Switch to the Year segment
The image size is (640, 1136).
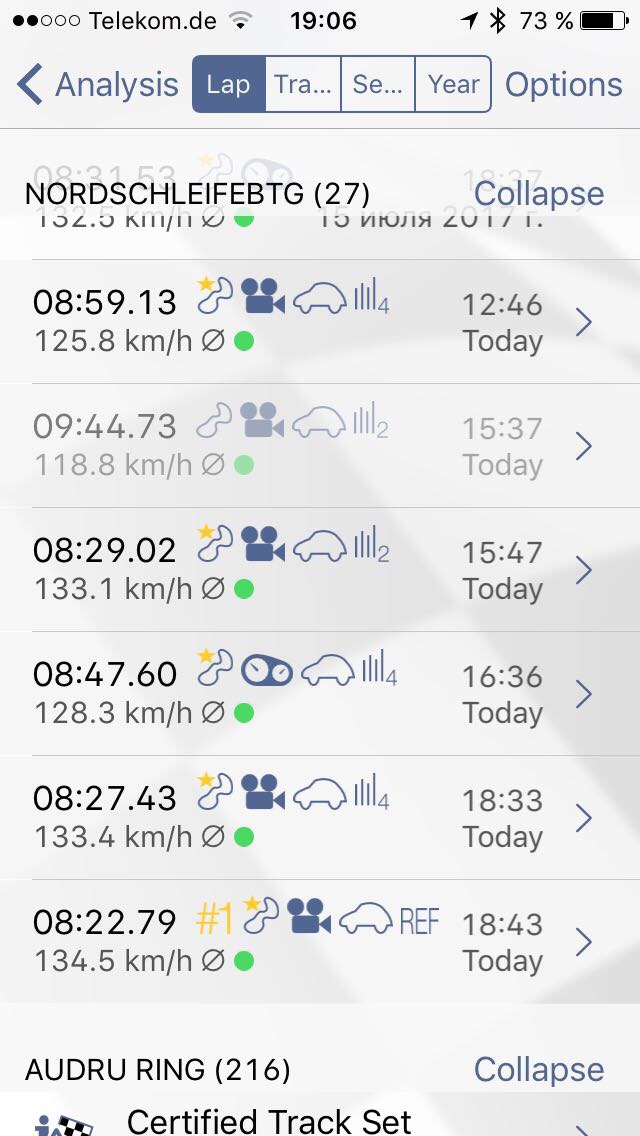click(x=453, y=84)
